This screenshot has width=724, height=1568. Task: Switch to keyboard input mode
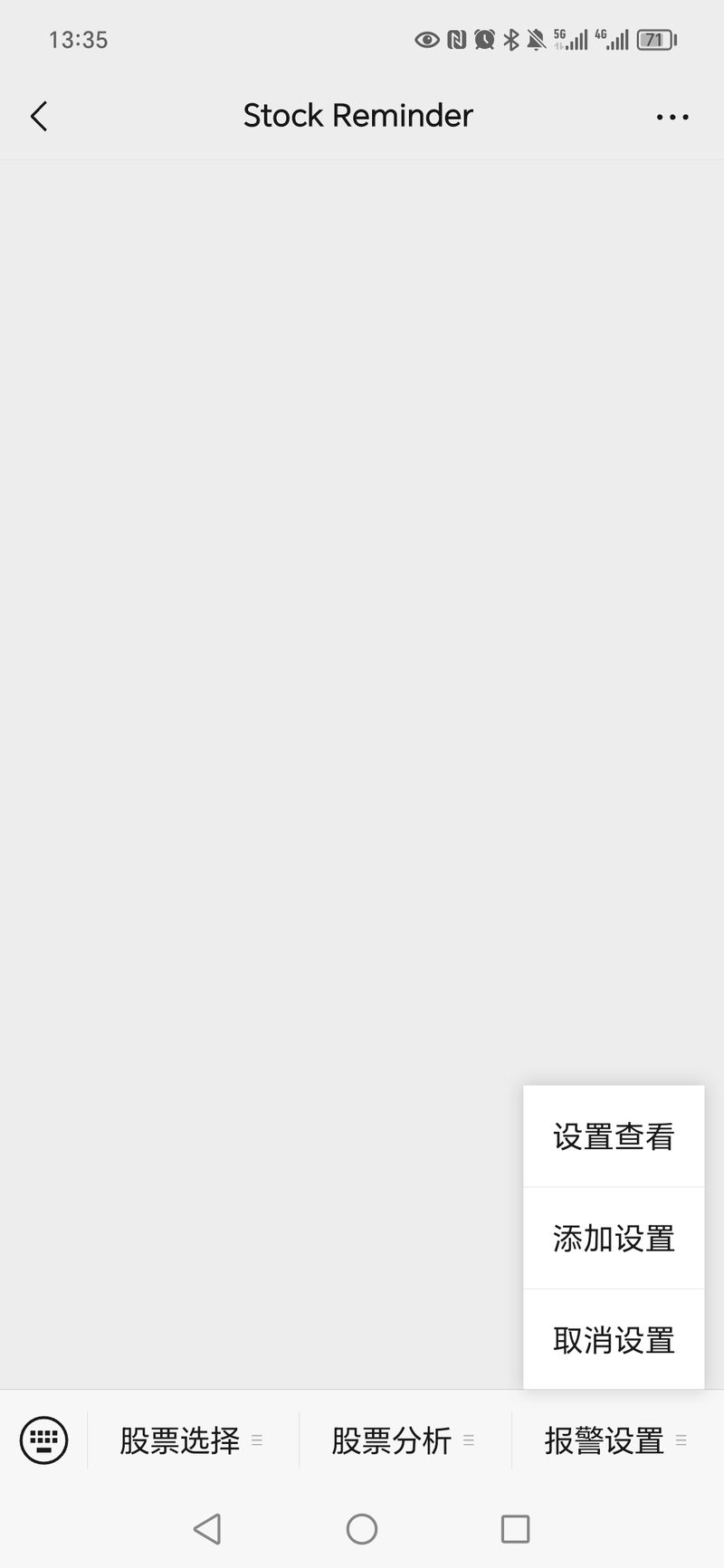[43, 1440]
